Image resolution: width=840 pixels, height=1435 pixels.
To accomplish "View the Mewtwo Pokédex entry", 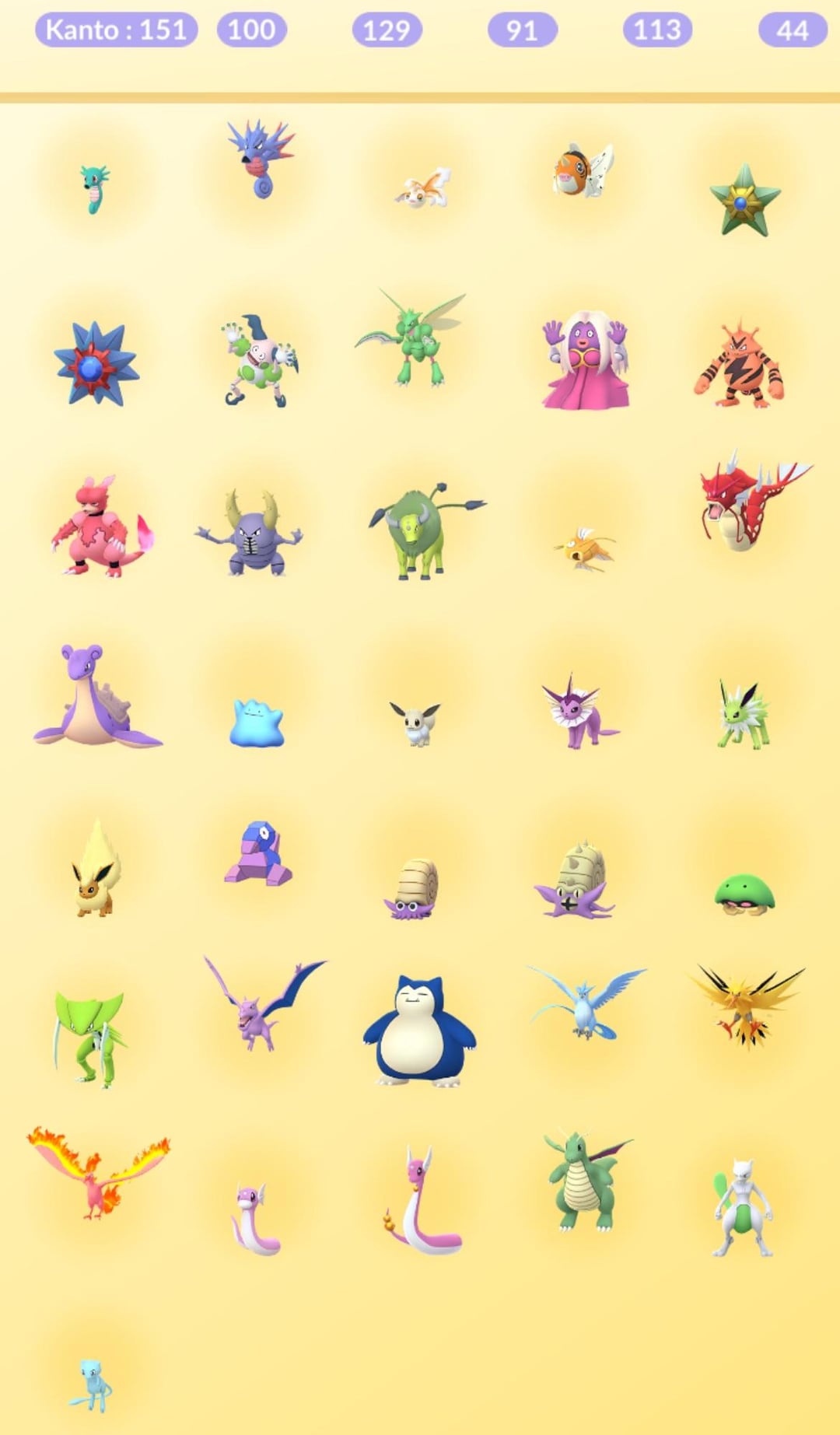I will [x=742, y=1207].
